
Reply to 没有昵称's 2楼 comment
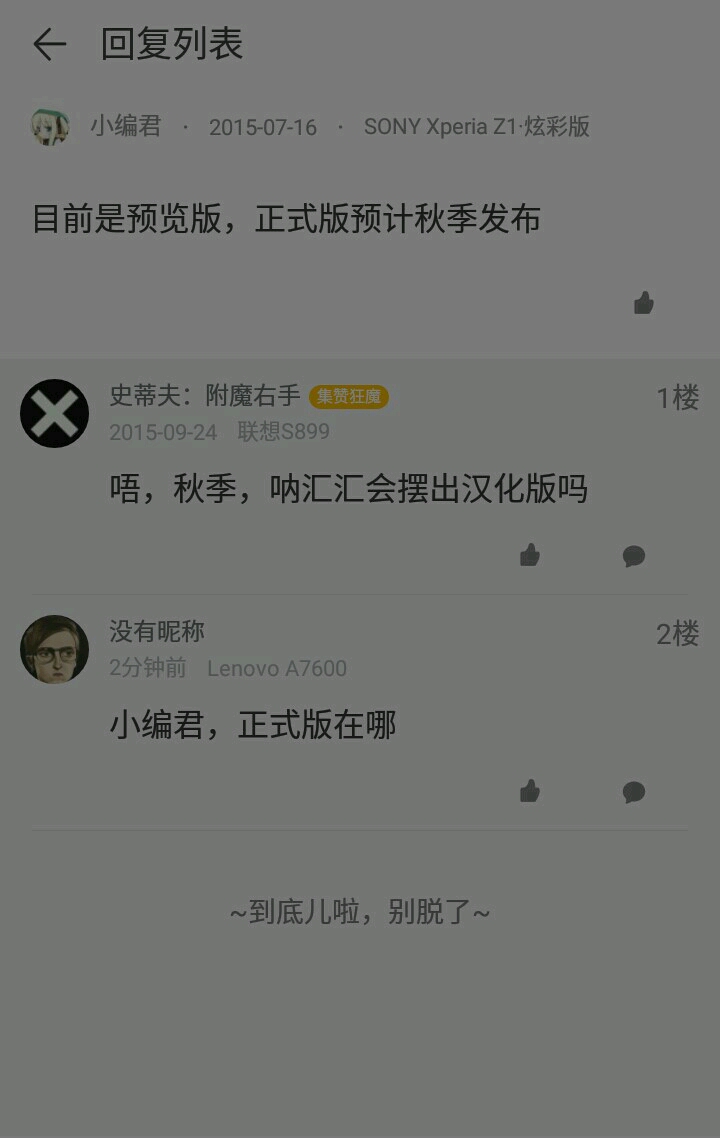coord(633,792)
